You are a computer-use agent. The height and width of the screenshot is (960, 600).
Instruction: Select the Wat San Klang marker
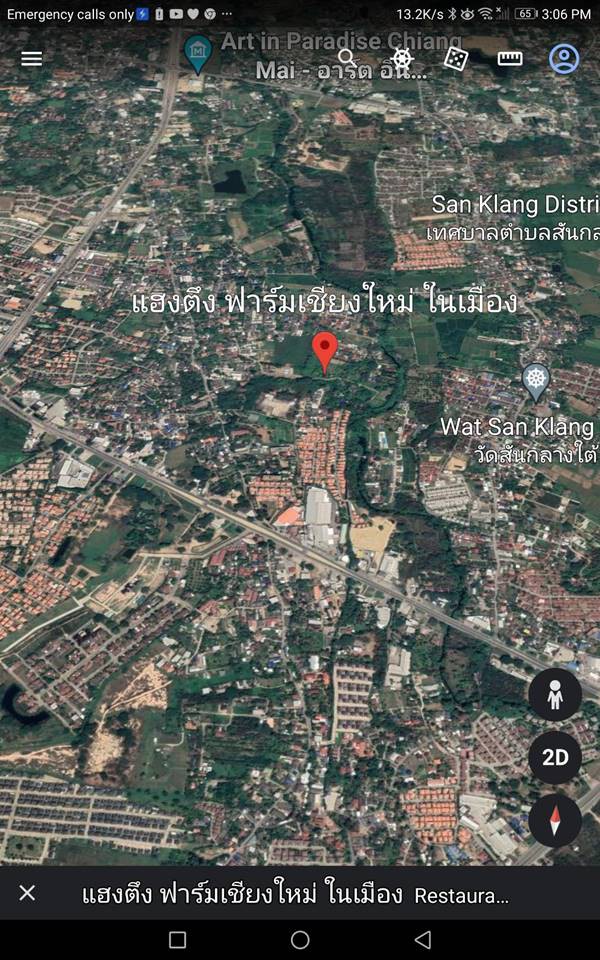pyautogui.click(x=536, y=382)
